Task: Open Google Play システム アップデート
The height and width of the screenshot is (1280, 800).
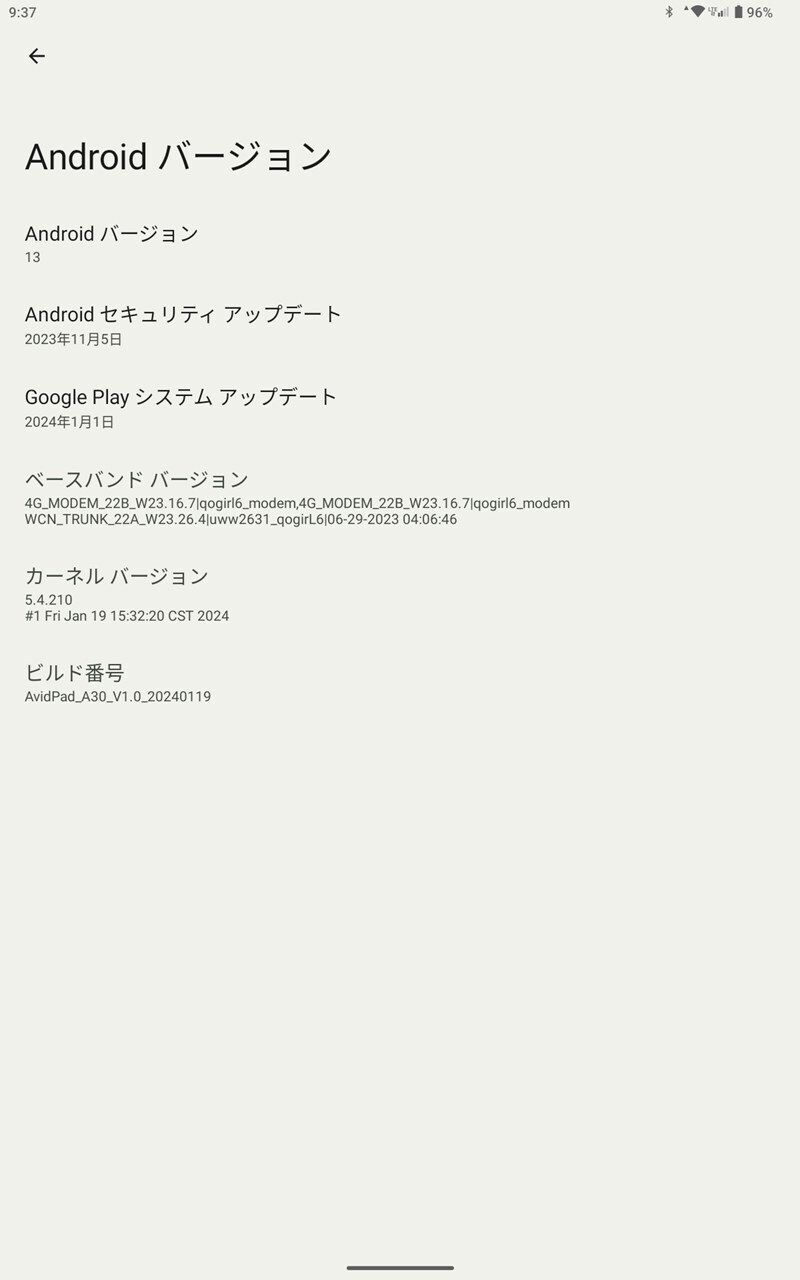Action: [400, 409]
